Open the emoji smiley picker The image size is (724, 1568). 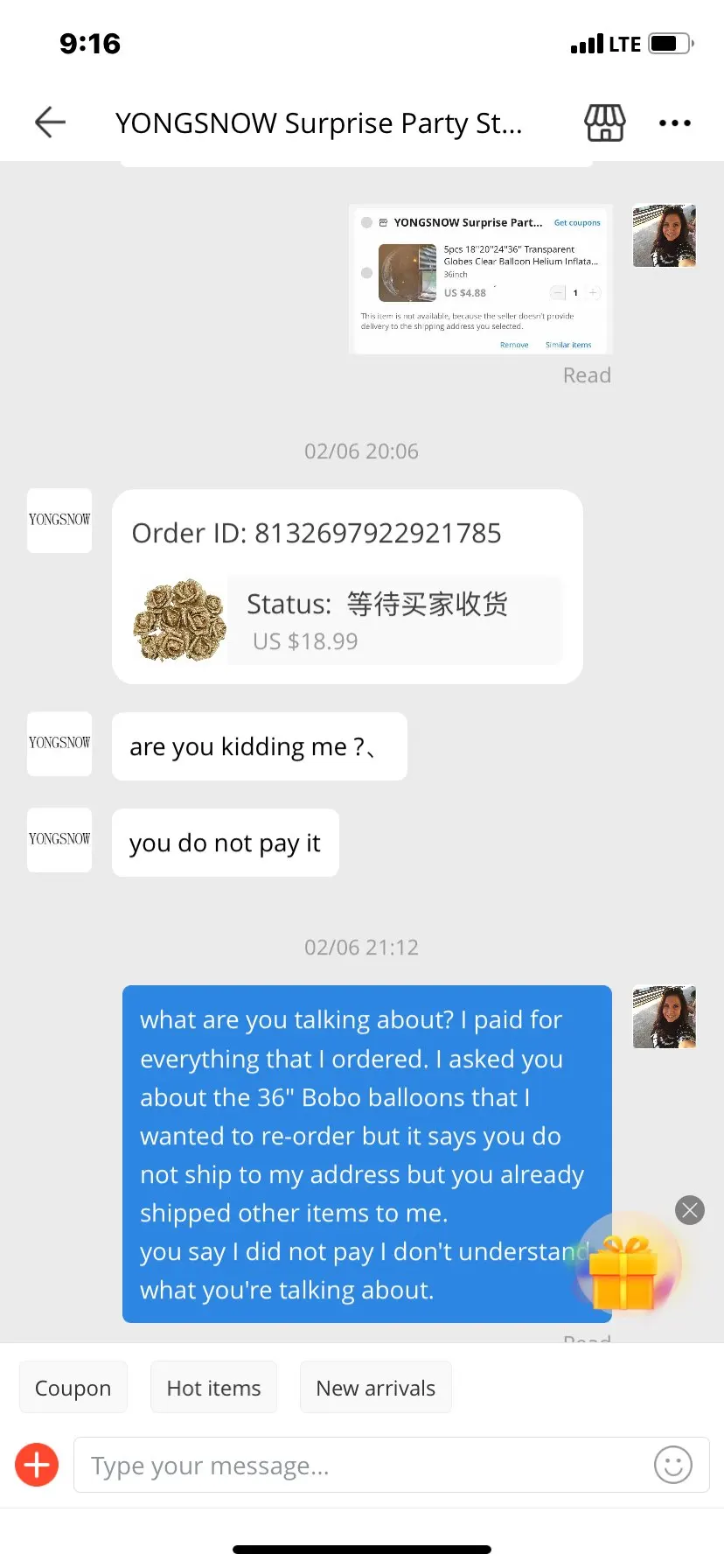click(672, 1465)
